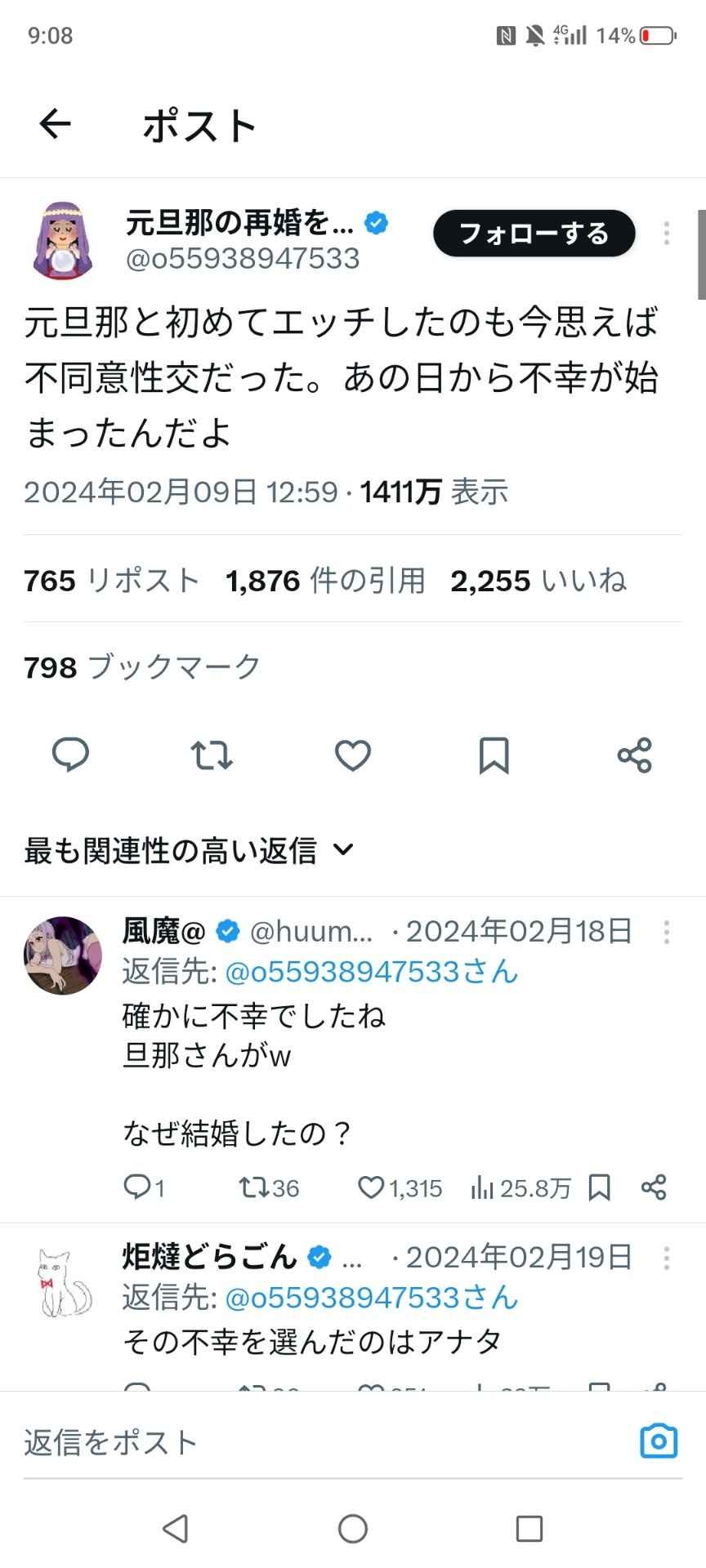The image size is (706, 1568).
Task: Tap the 返信をポスト input field
Action: [x=311, y=1442]
